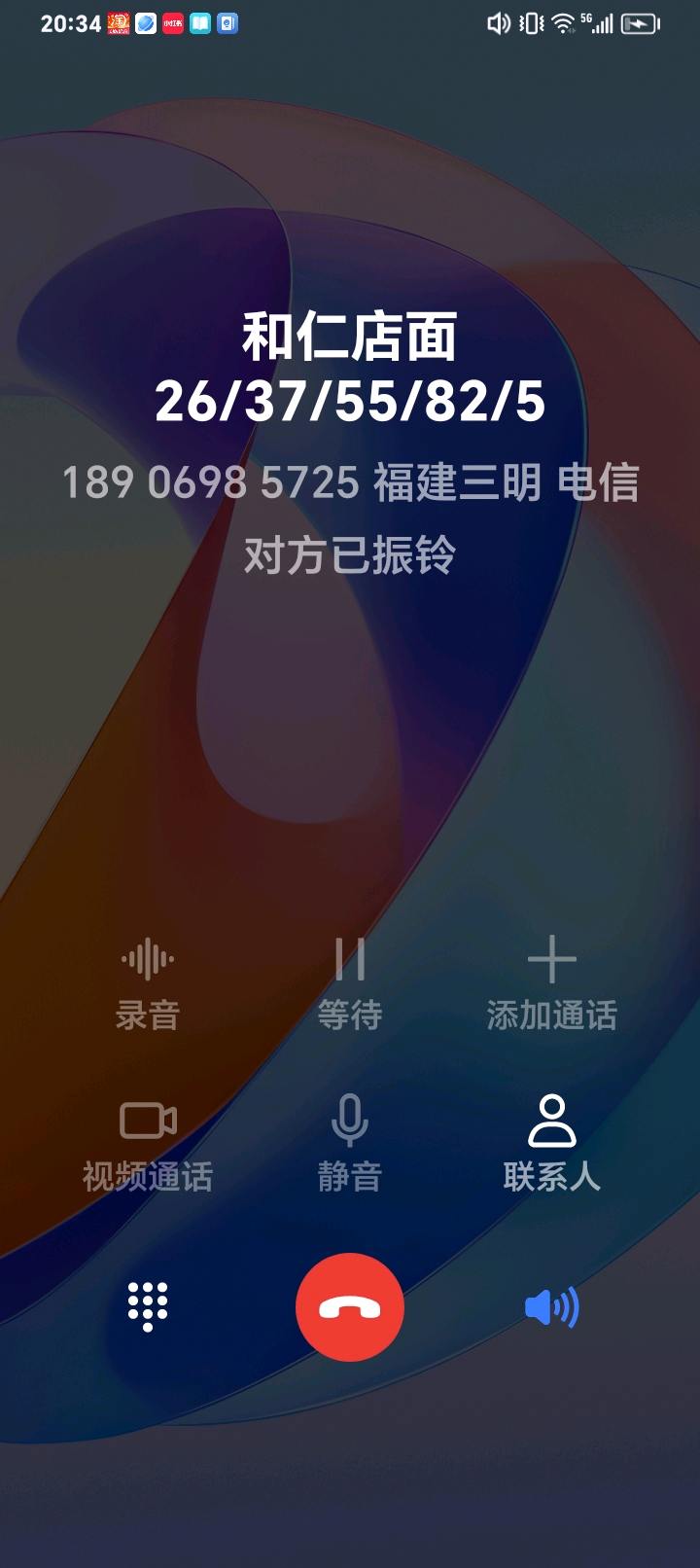Mute the microphone with 静音
Screen dimensions: 700x1568
pyautogui.click(x=350, y=1142)
